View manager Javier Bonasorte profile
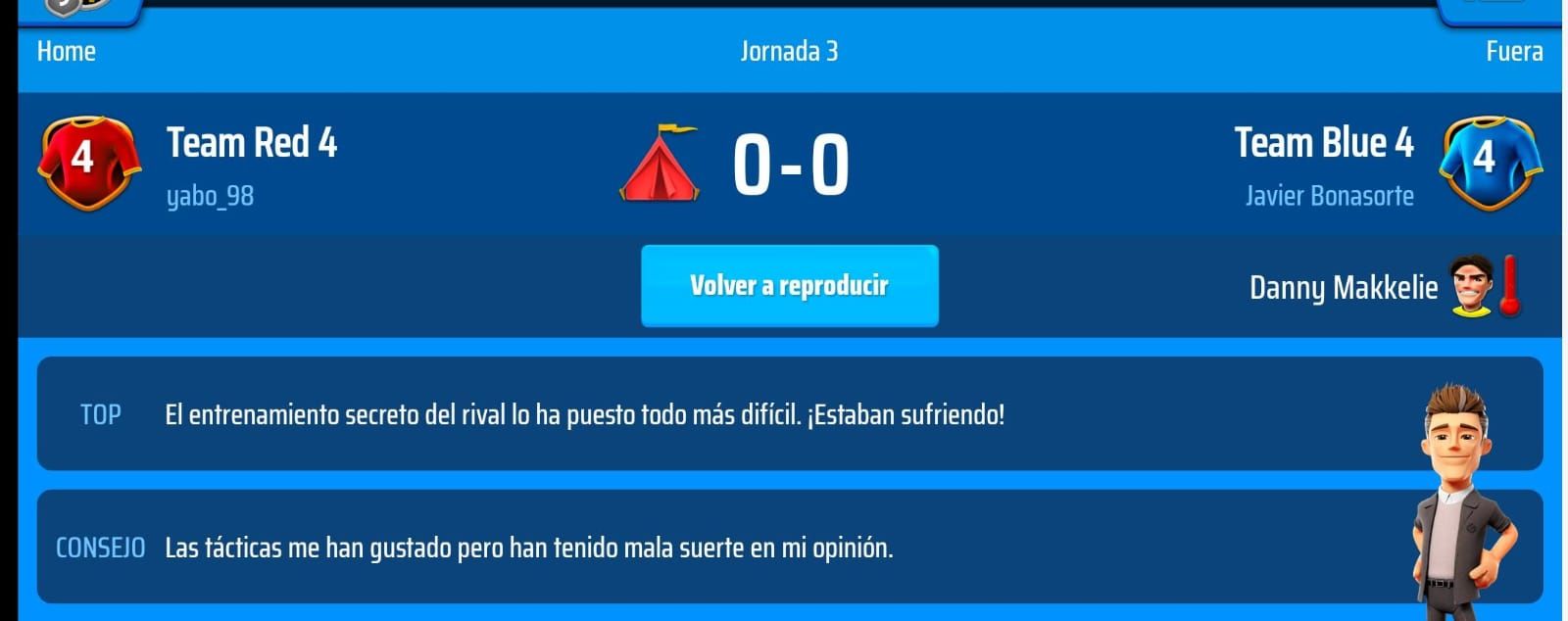1568x621 pixels. (1328, 196)
